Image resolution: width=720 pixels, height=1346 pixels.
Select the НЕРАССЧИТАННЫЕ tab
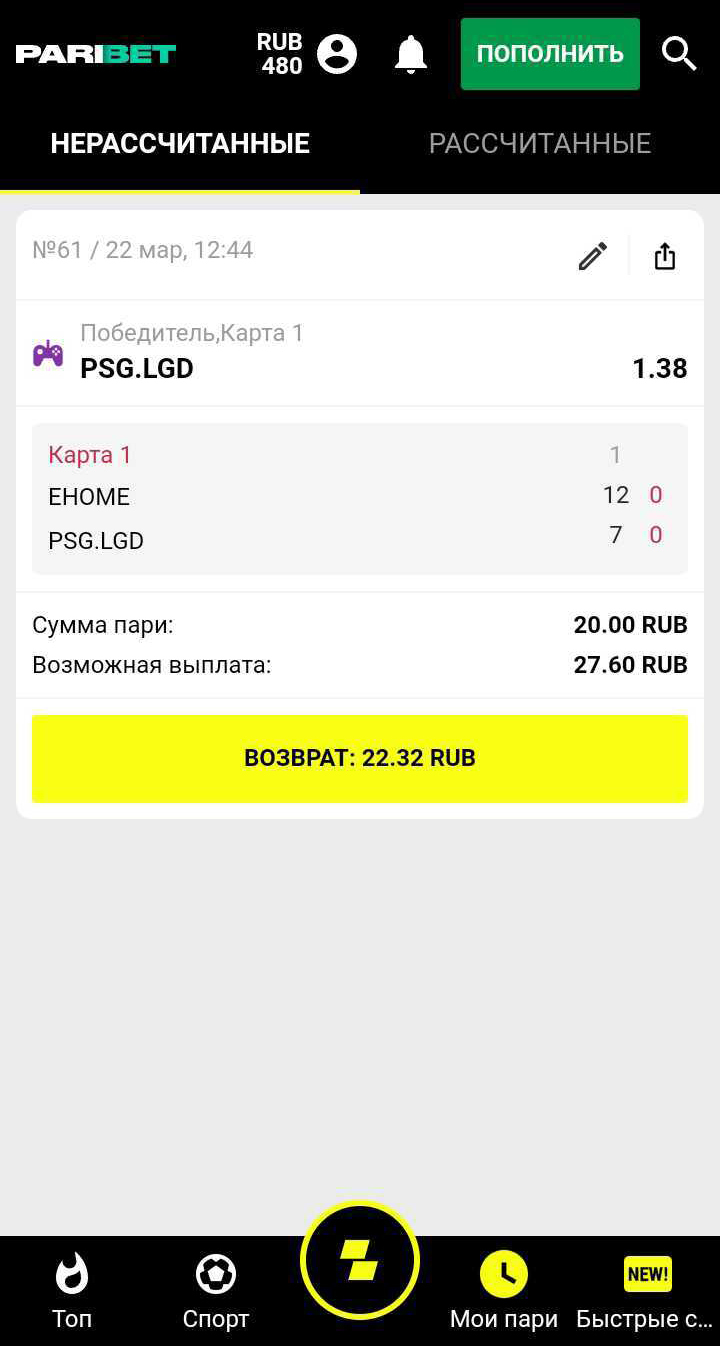[180, 144]
